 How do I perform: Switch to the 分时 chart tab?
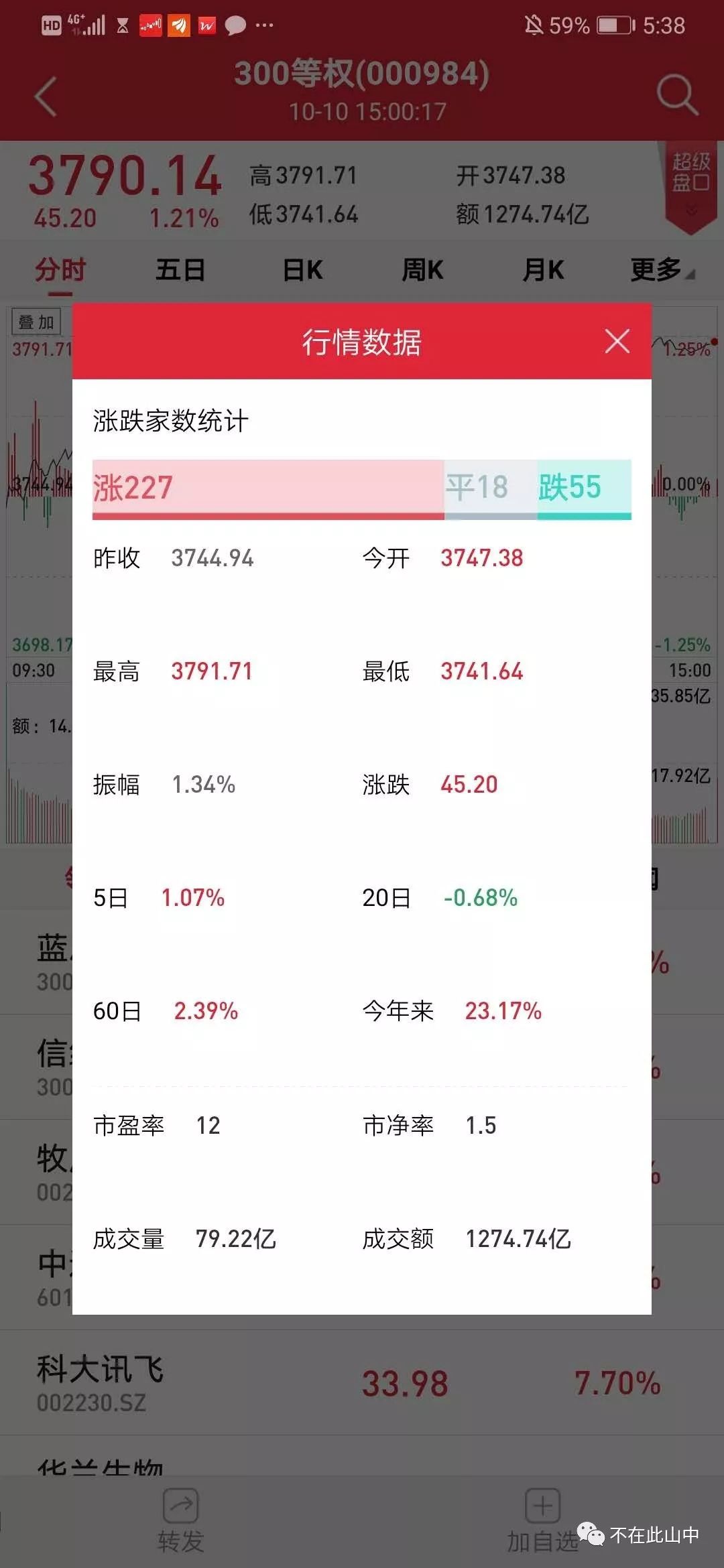click(60, 270)
